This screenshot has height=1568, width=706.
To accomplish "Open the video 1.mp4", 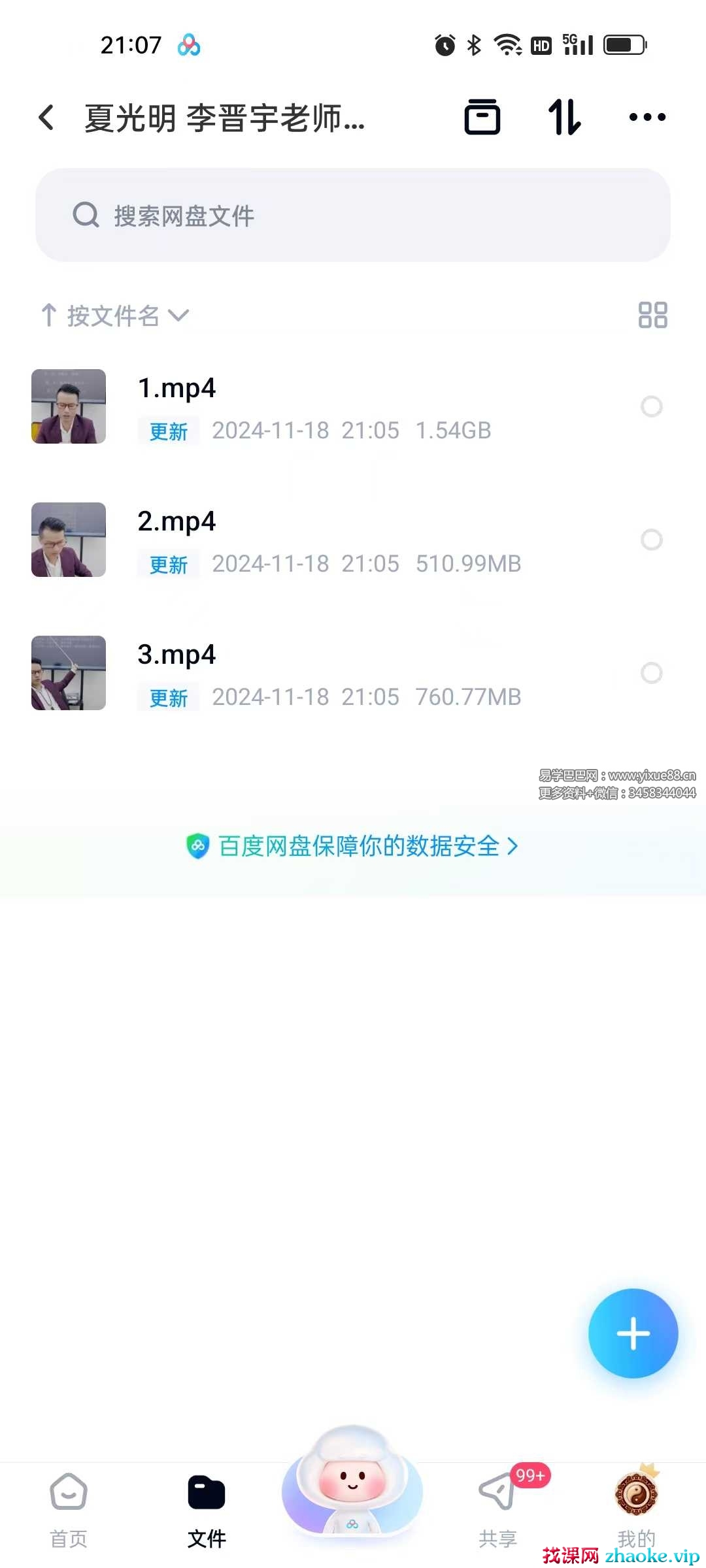I will [x=176, y=388].
